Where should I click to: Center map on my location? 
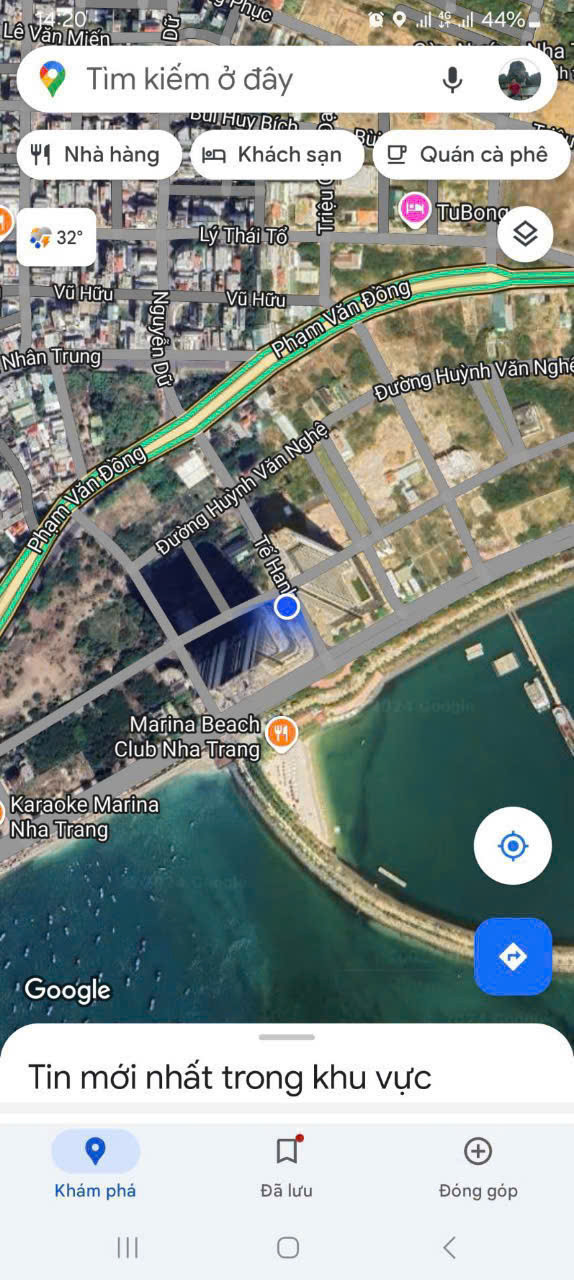pyautogui.click(x=513, y=846)
